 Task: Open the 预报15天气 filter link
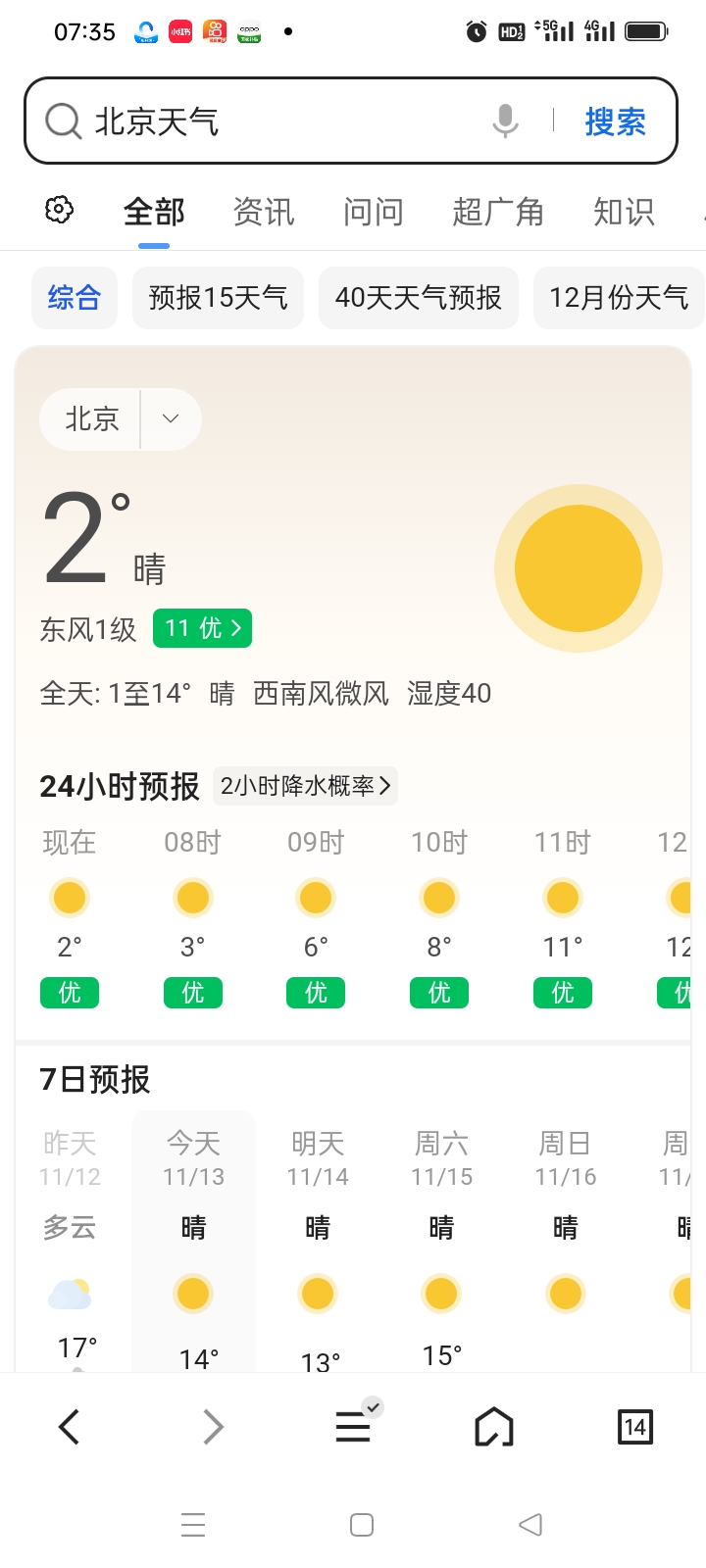coord(217,297)
